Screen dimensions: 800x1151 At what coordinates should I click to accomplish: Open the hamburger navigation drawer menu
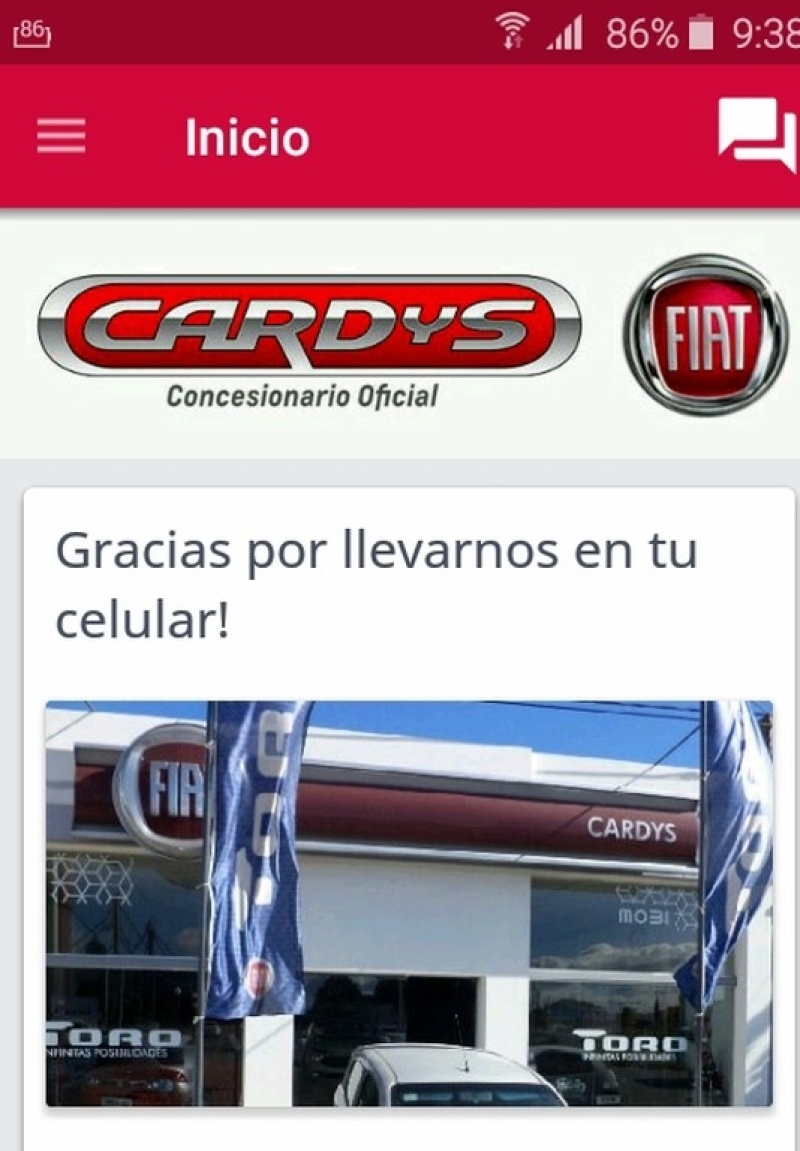click(x=61, y=138)
